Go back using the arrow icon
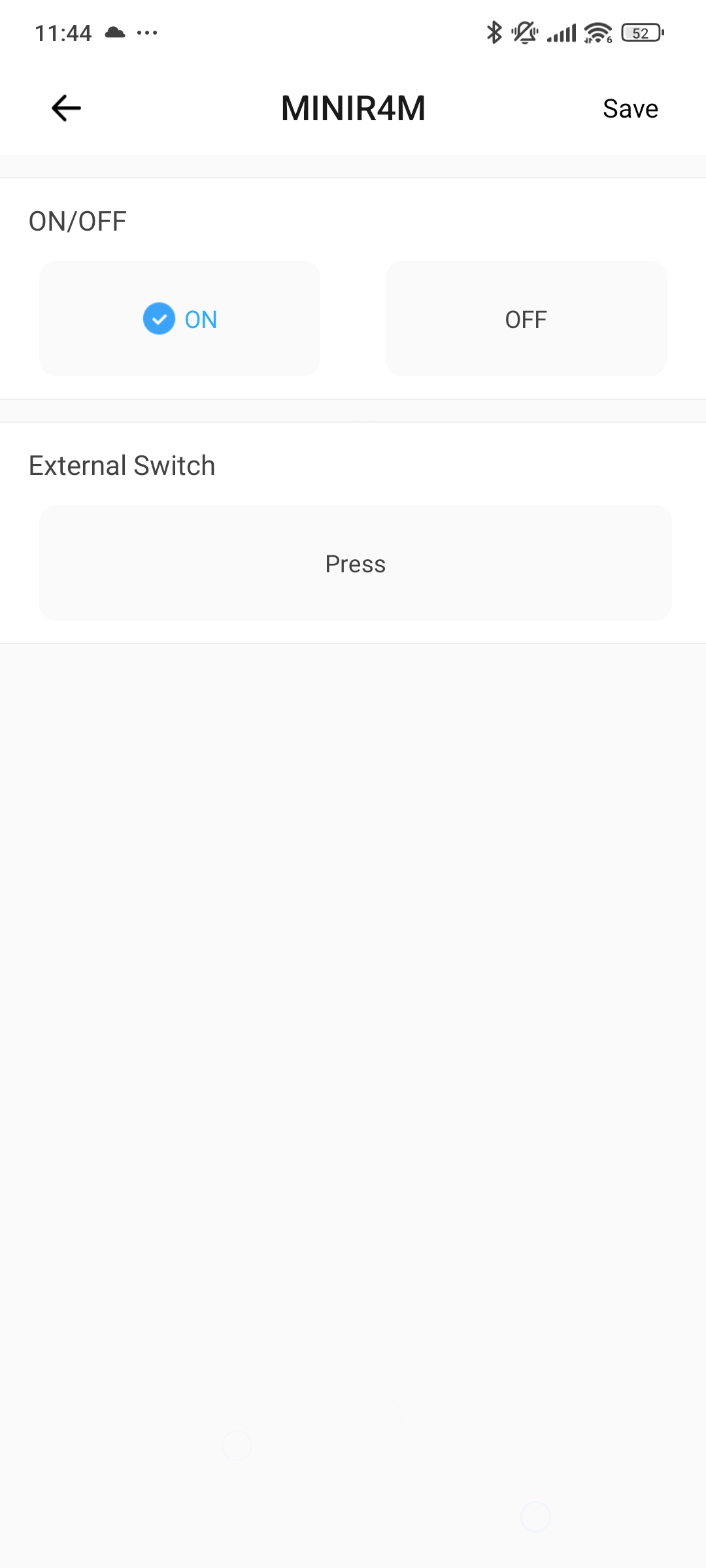The image size is (706, 1568). (x=66, y=108)
